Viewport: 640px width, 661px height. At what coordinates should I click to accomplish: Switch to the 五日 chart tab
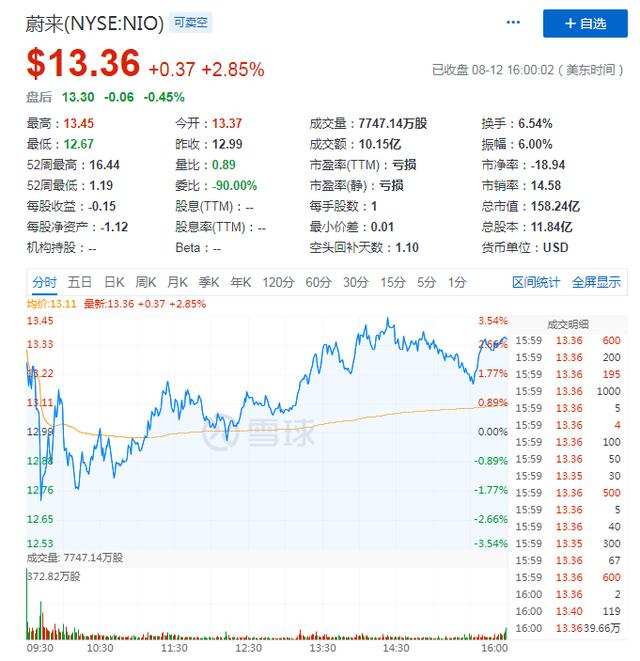(x=80, y=283)
